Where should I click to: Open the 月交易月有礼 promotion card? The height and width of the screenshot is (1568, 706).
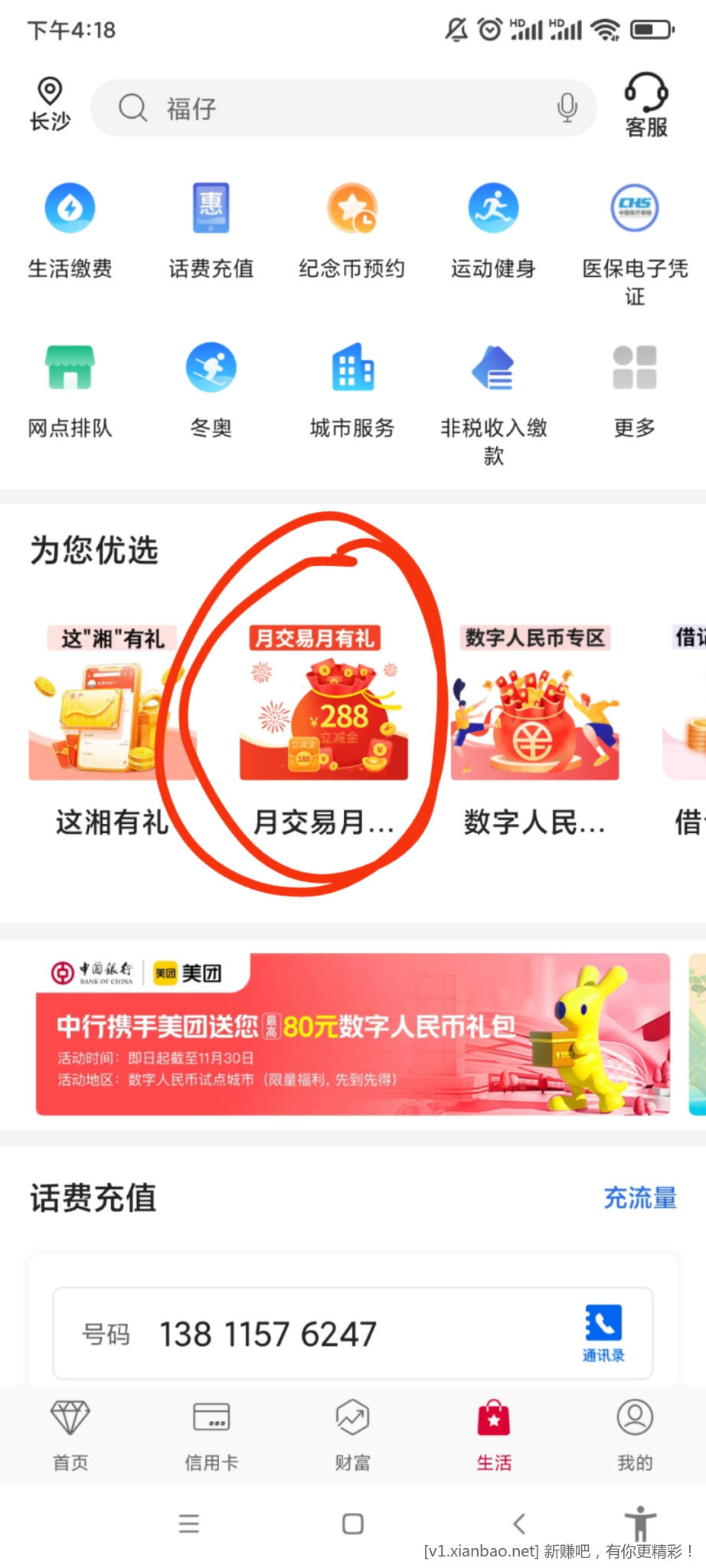coord(323,727)
